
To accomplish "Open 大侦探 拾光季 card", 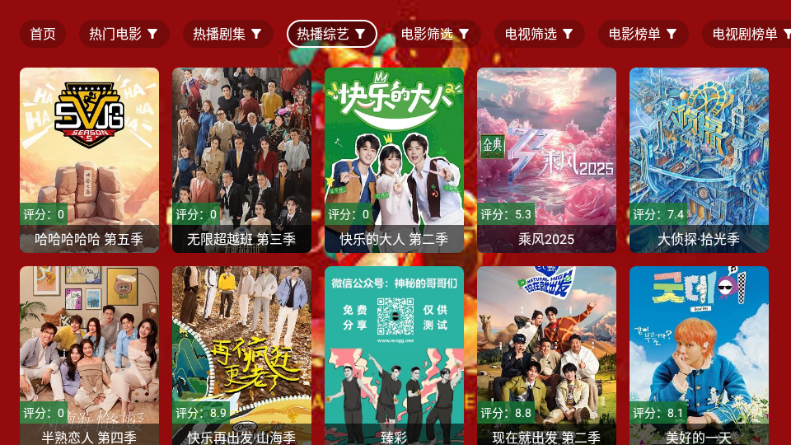I will point(699,160).
